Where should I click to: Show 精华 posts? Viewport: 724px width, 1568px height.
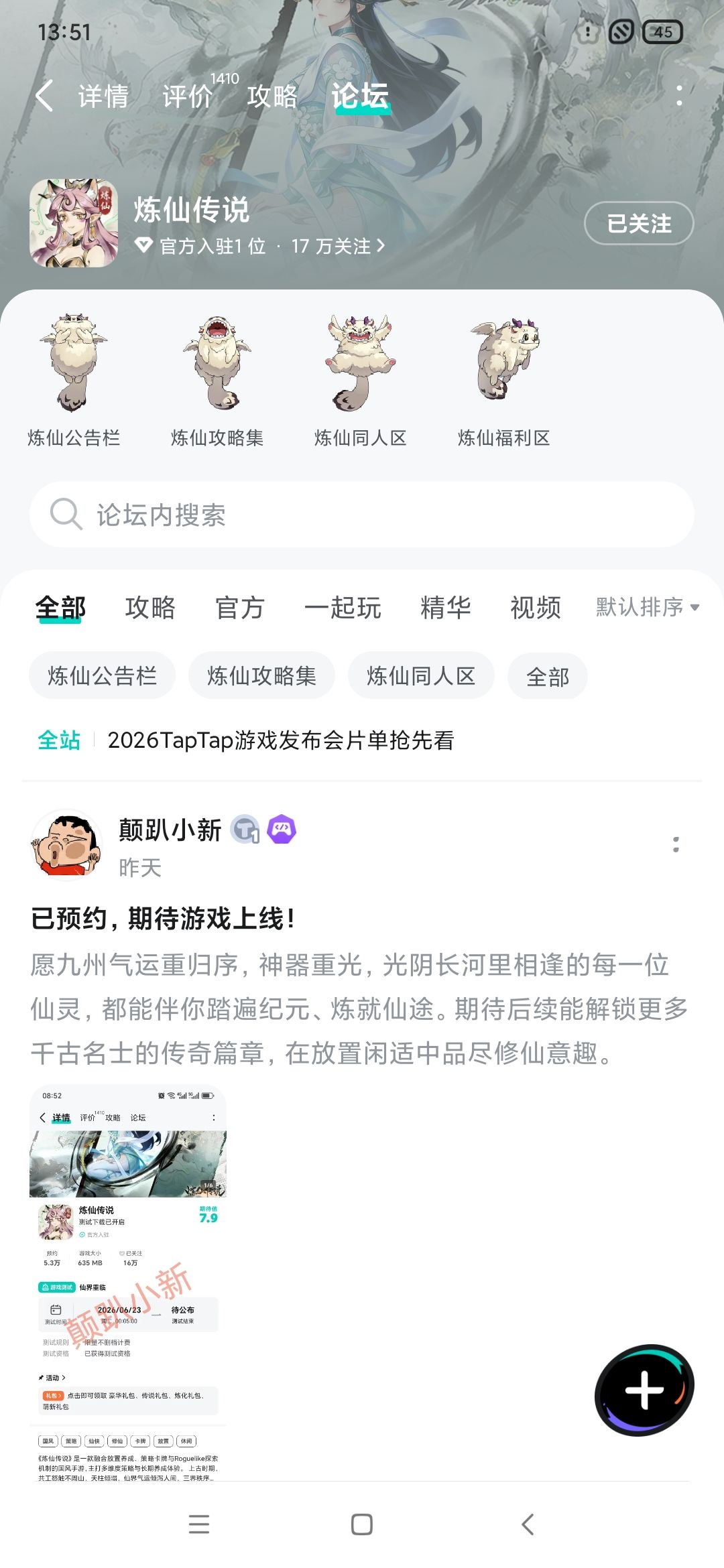coord(446,608)
